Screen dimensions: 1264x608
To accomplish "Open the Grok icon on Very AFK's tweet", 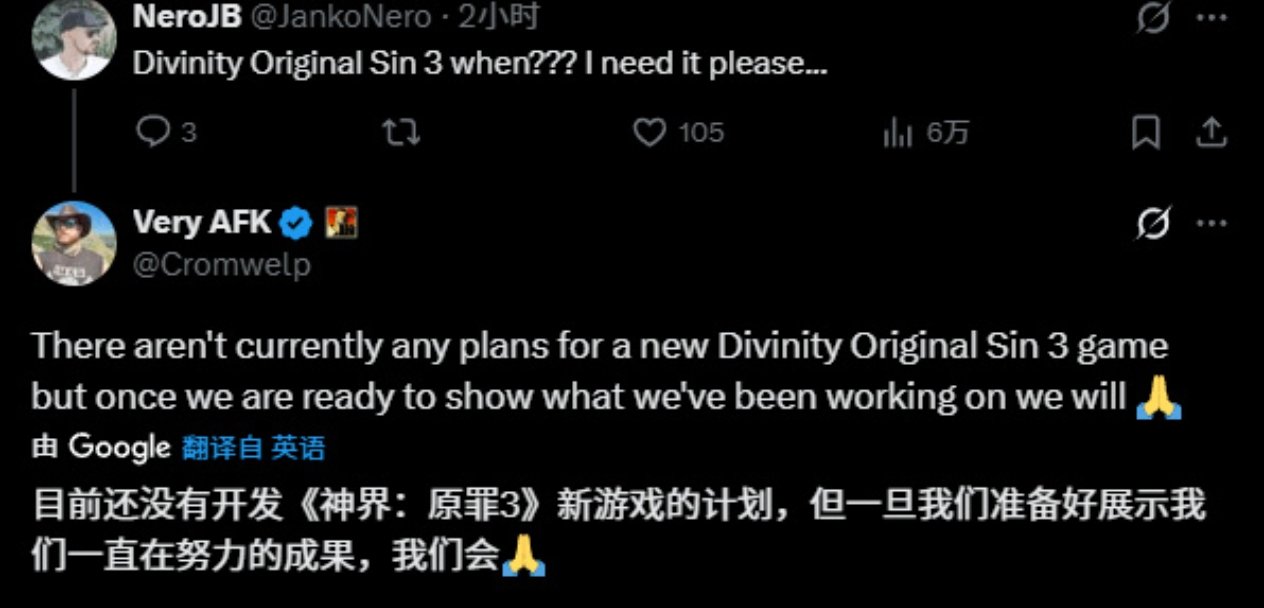I will coord(1153,225).
